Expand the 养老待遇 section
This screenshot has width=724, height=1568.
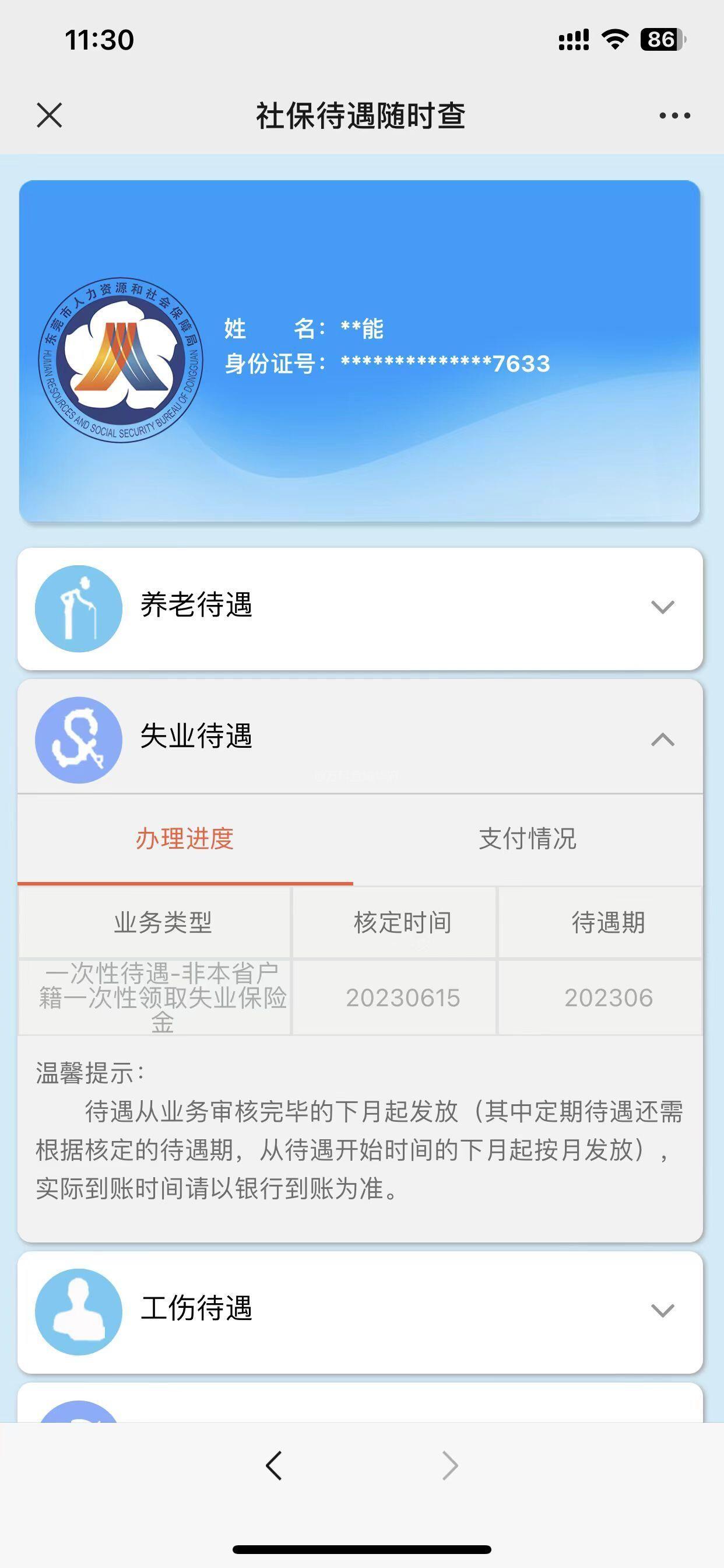[360, 608]
